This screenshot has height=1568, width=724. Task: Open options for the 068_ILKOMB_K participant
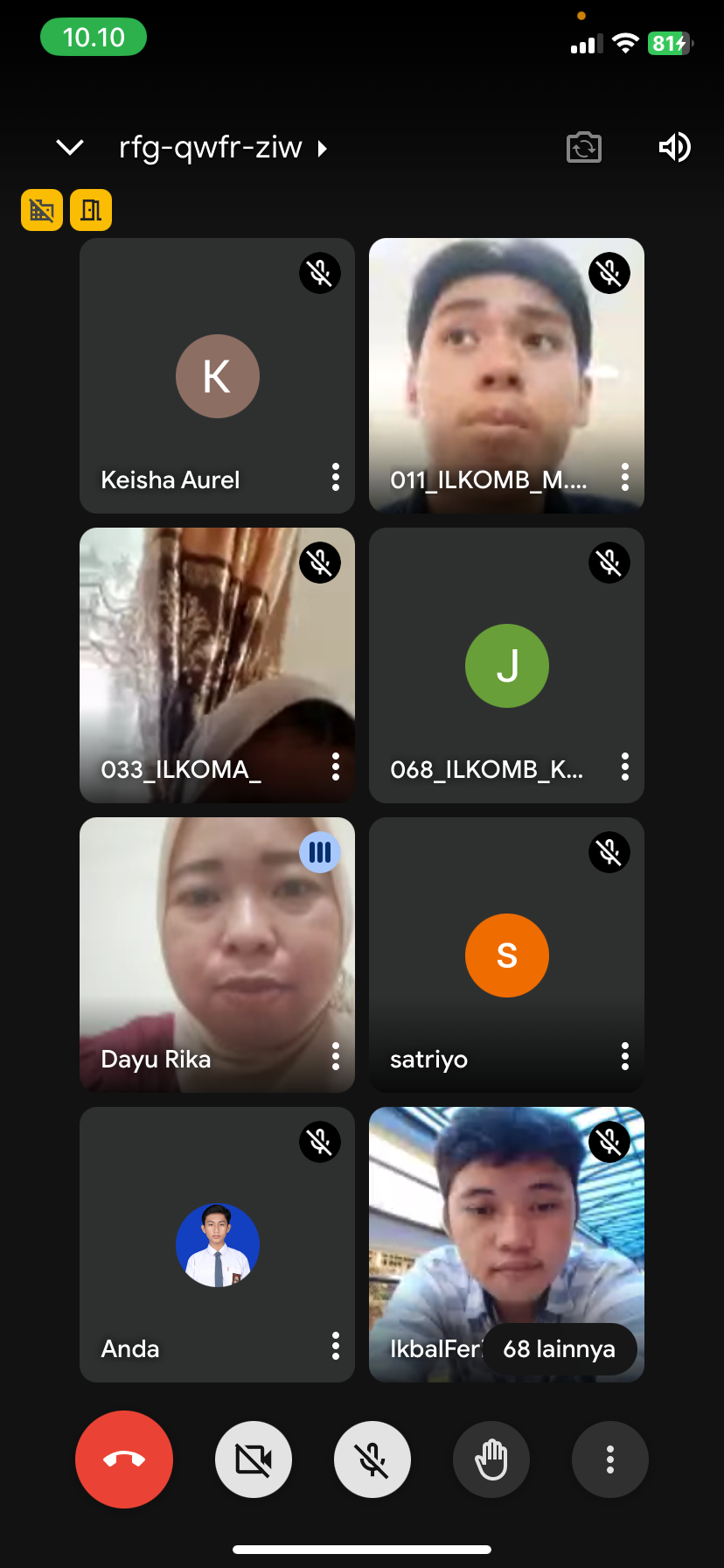point(625,766)
